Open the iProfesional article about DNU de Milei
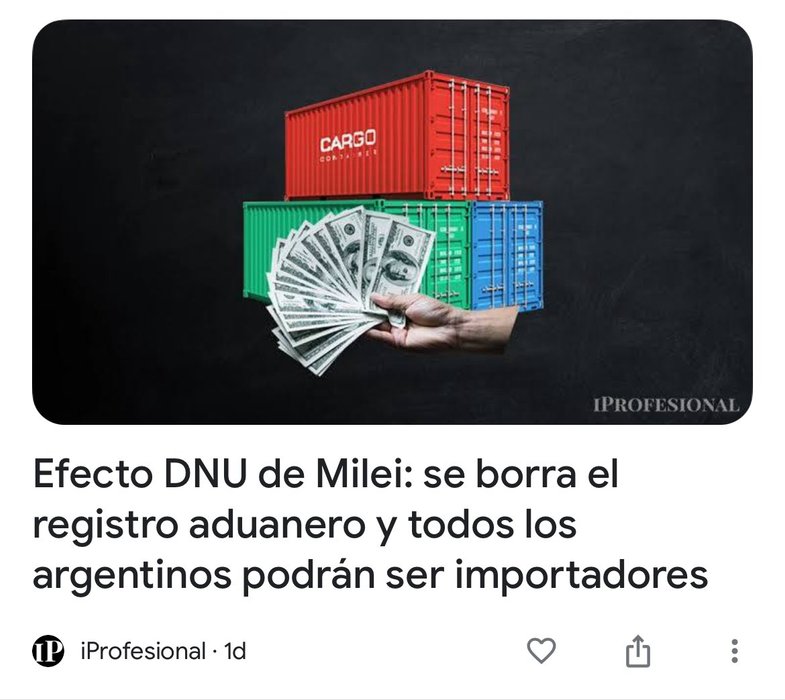Viewport: 785px width, 700px height. tap(370, 524)
